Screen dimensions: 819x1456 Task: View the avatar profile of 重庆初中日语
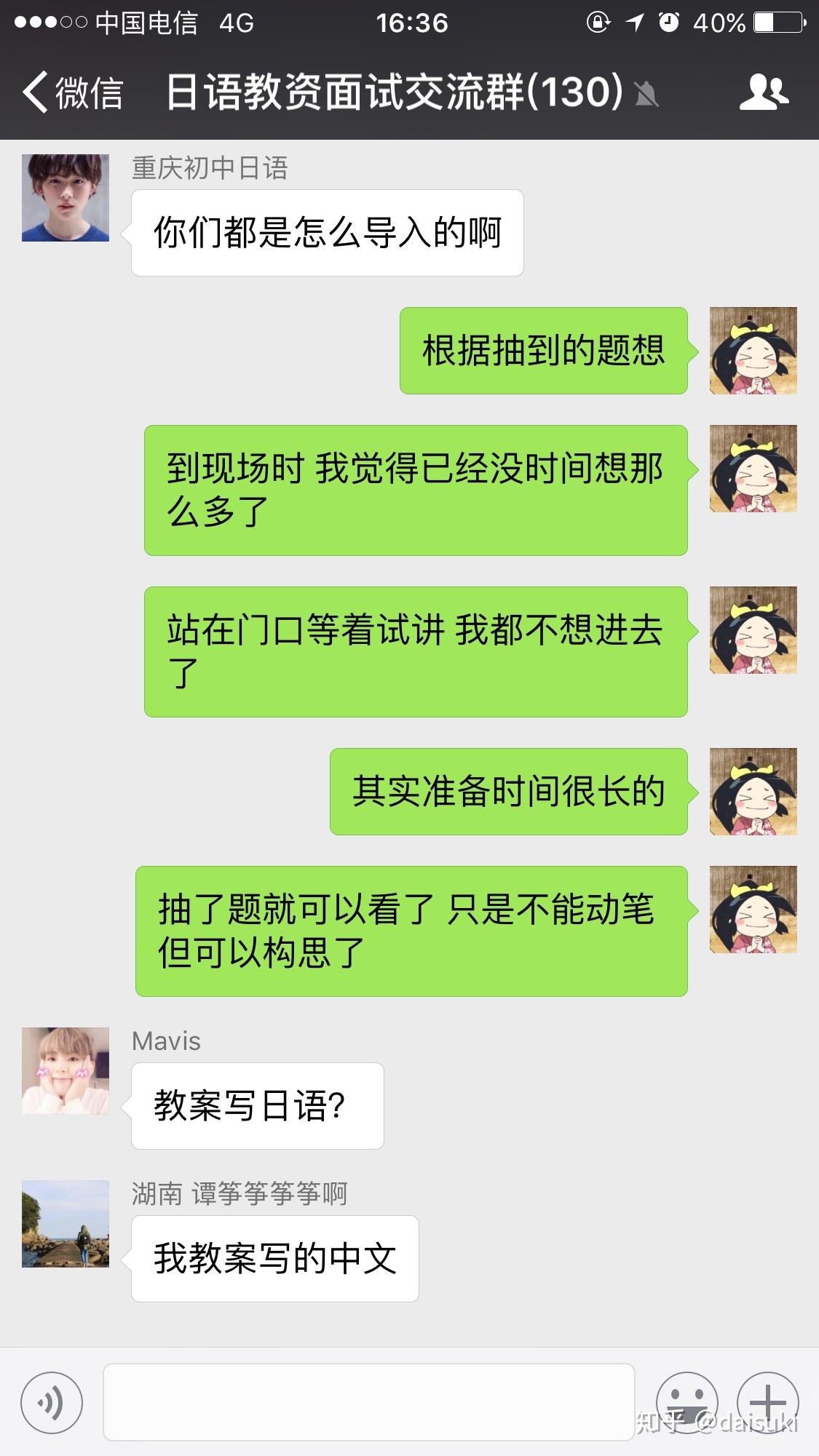click(66, 198)
